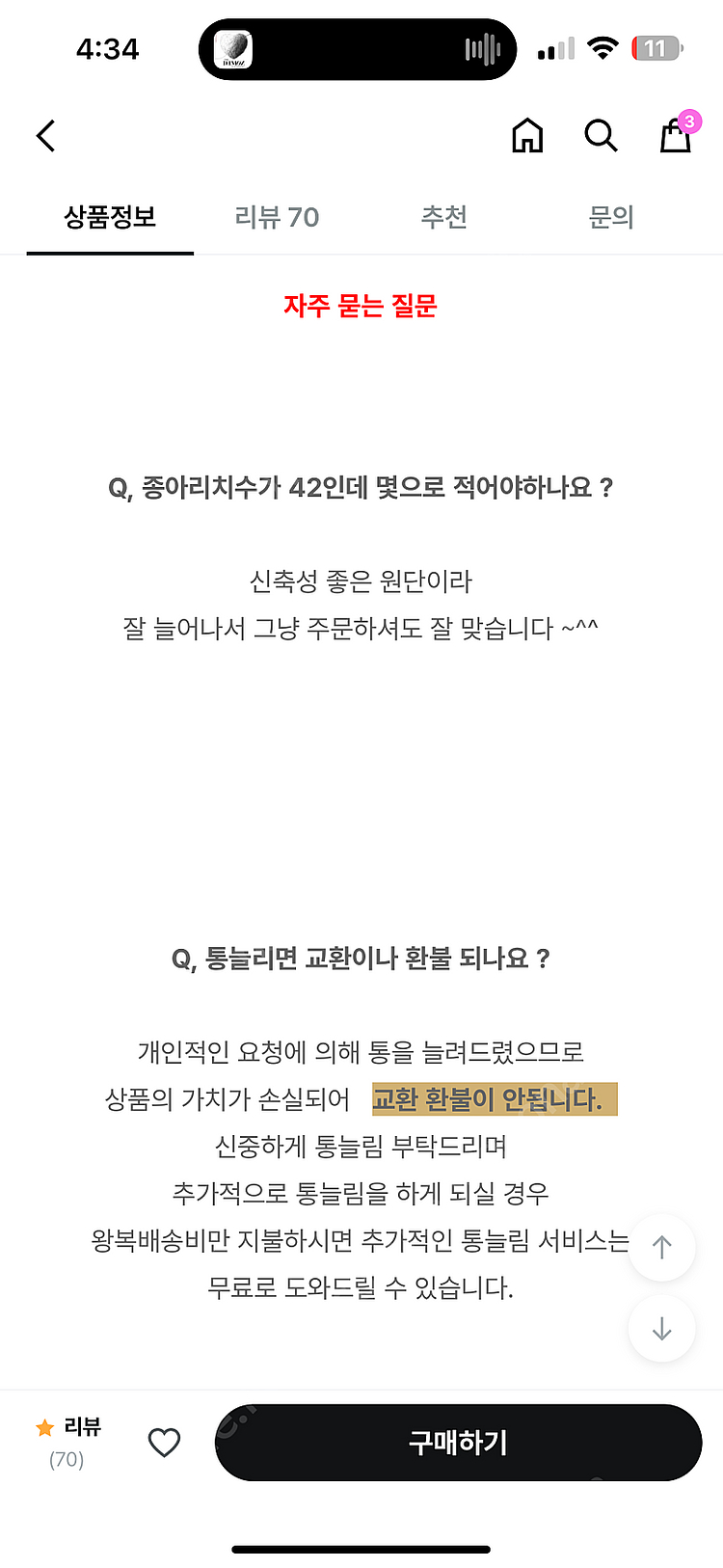Switch to the 추천 tab

click(x=443, y=218)
